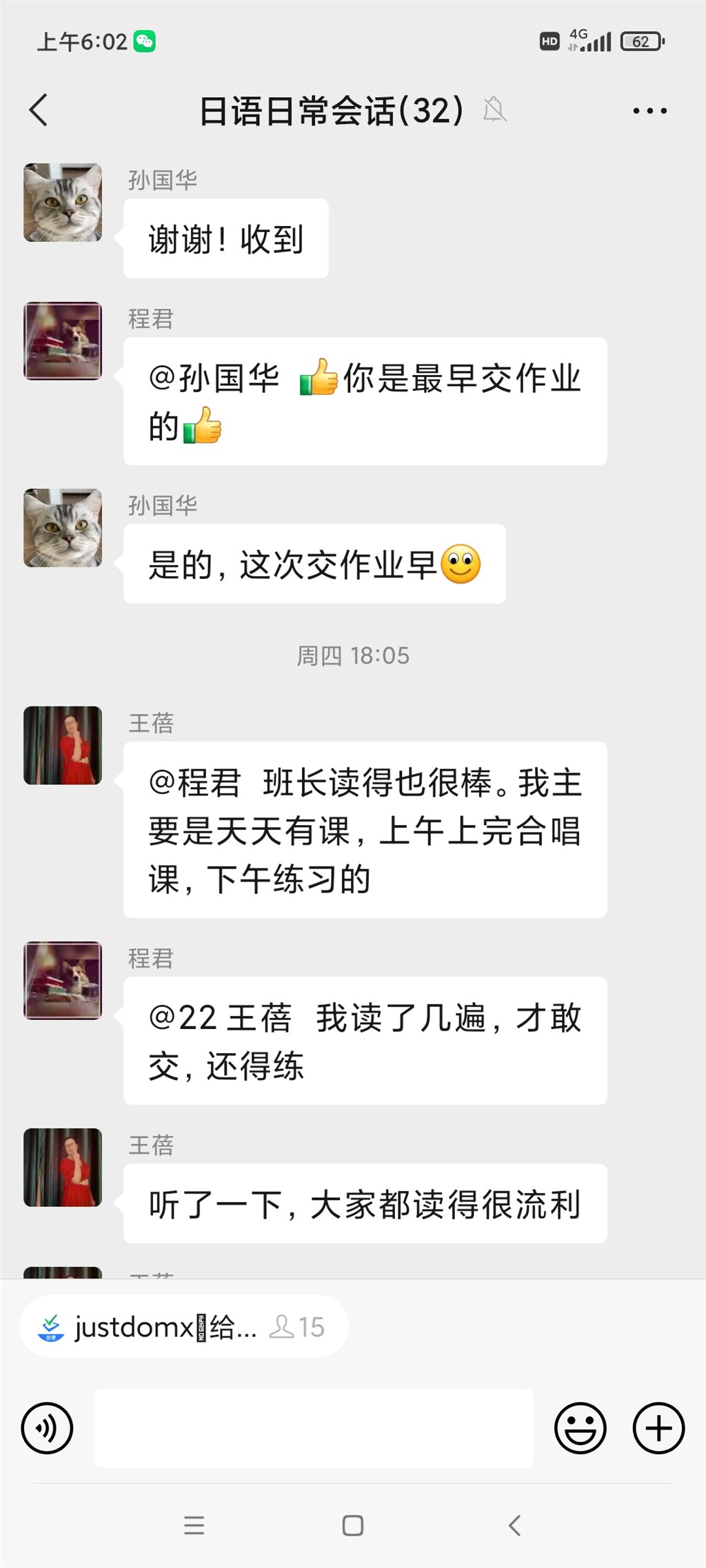The width and height of the screenshot is (706, 1568).
Task: Open 王蓓's avatar beside "听了一下" message
Action: (63, 1168)
